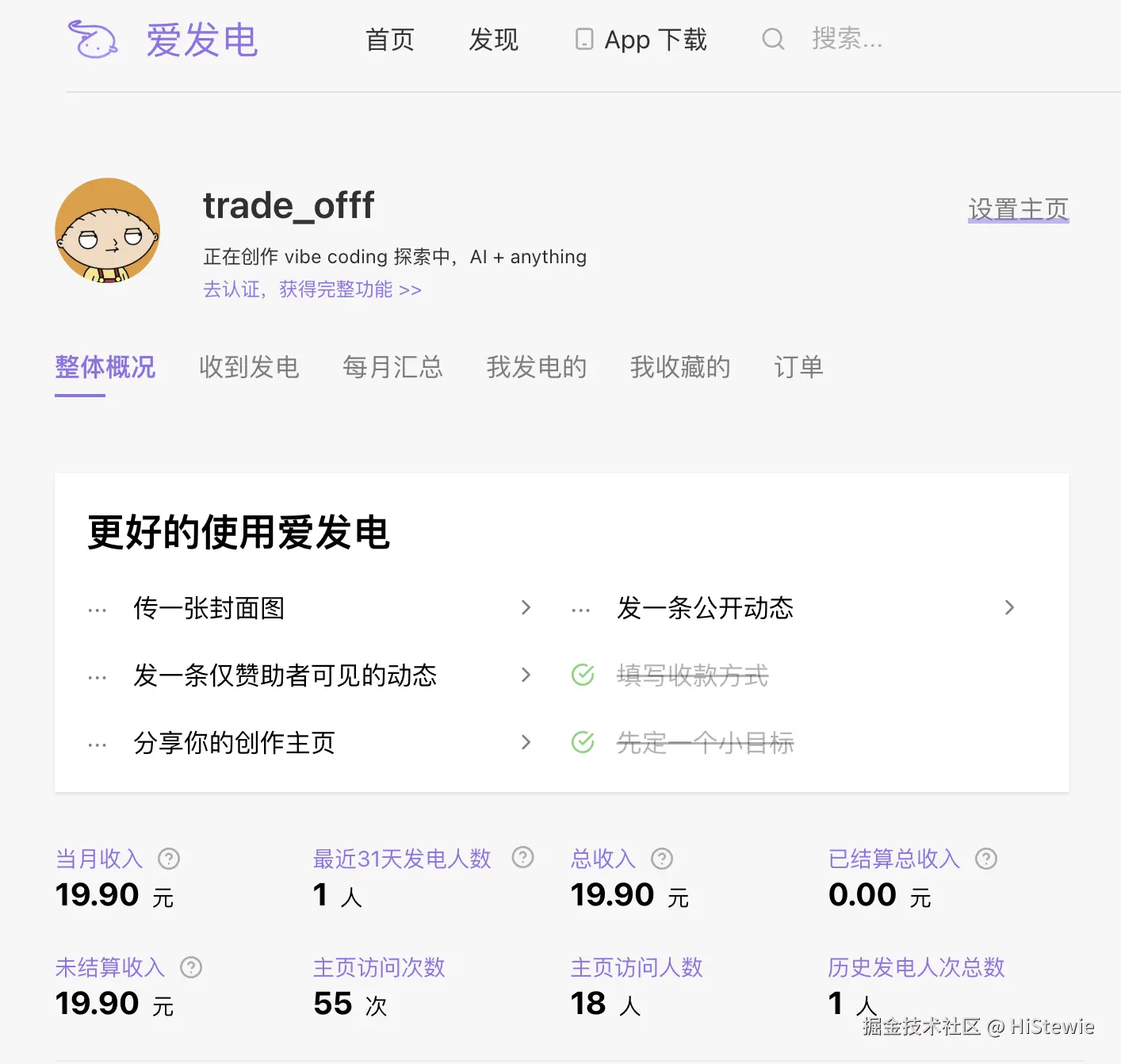The height and width of the screenshot is (1064, 1121).
Task: Select the 订单 tab
Action: 798,367
